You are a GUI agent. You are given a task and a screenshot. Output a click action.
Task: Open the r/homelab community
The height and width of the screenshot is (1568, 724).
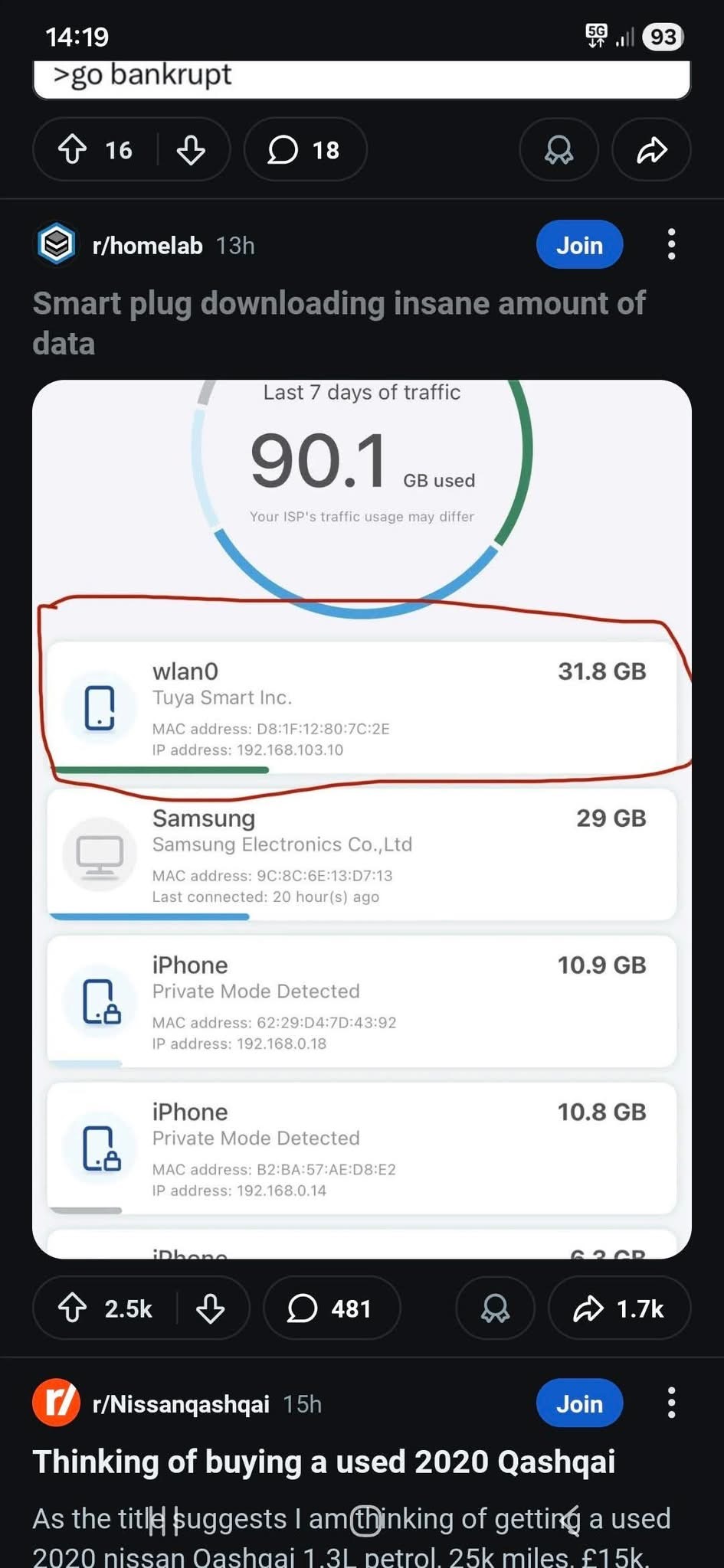[146, 246]
